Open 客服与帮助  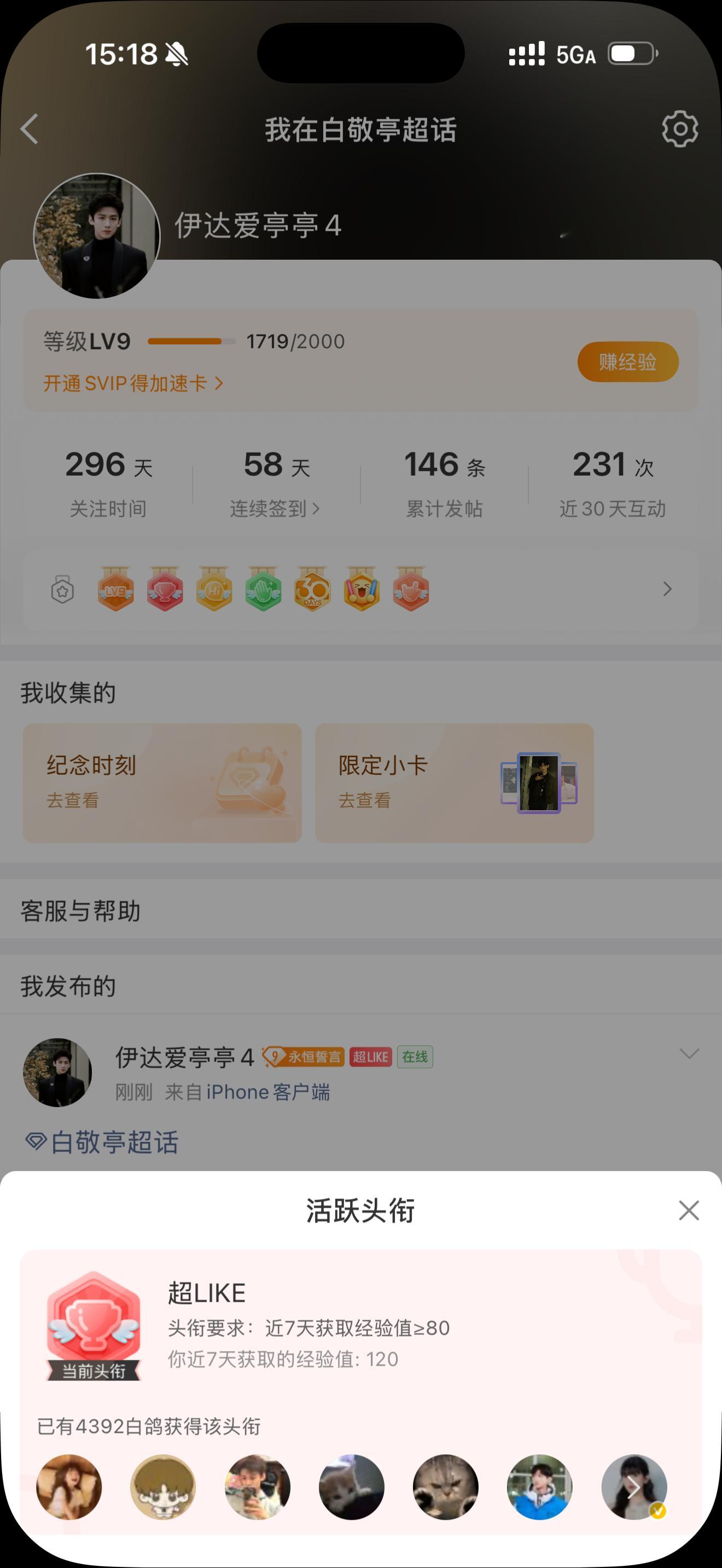coord(361,911)
